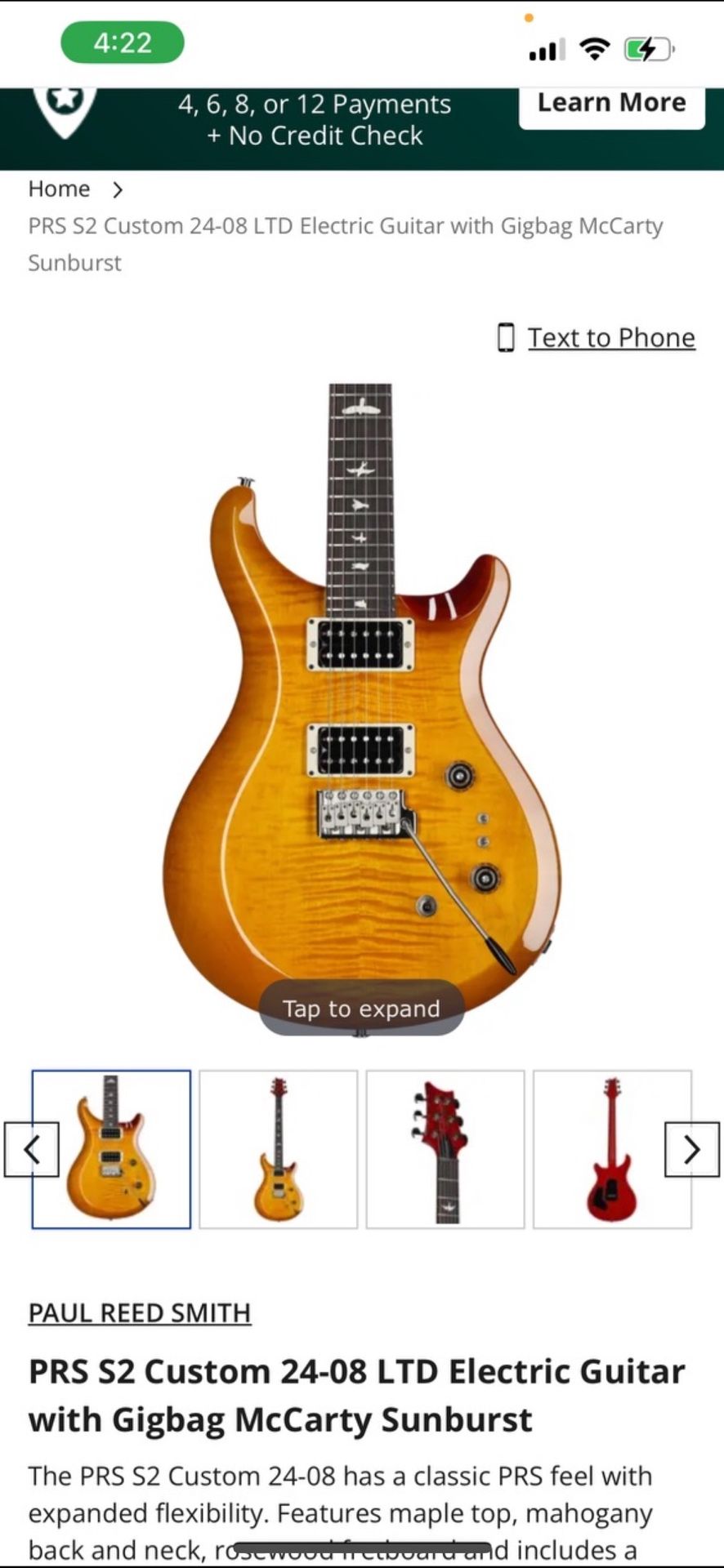Show next thumbnails with right arrow

[x=691, y=1149]
